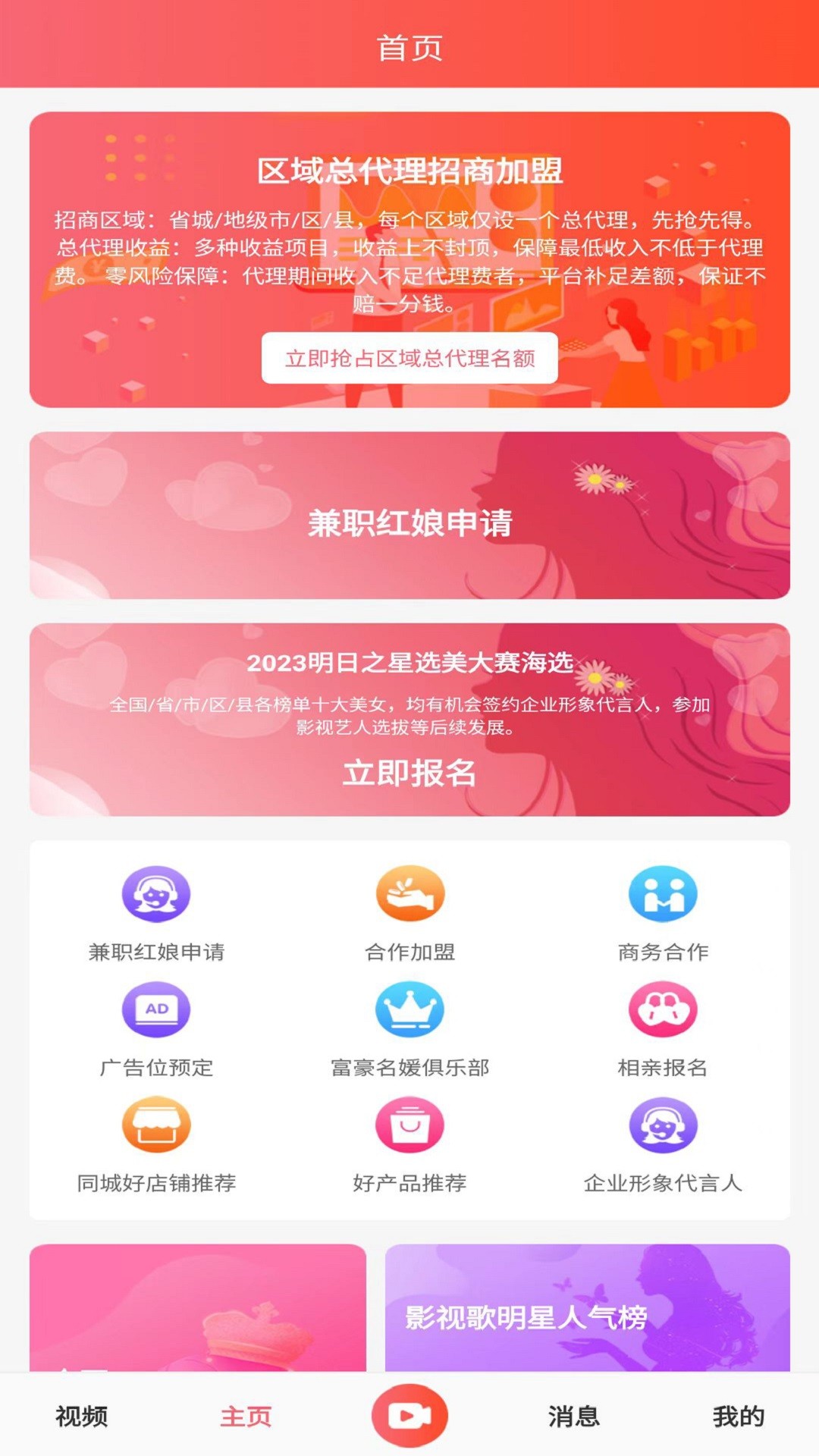Switch to the 视频 tab
Viewport: 819px width, 1456px height.
coord(82,1416)
